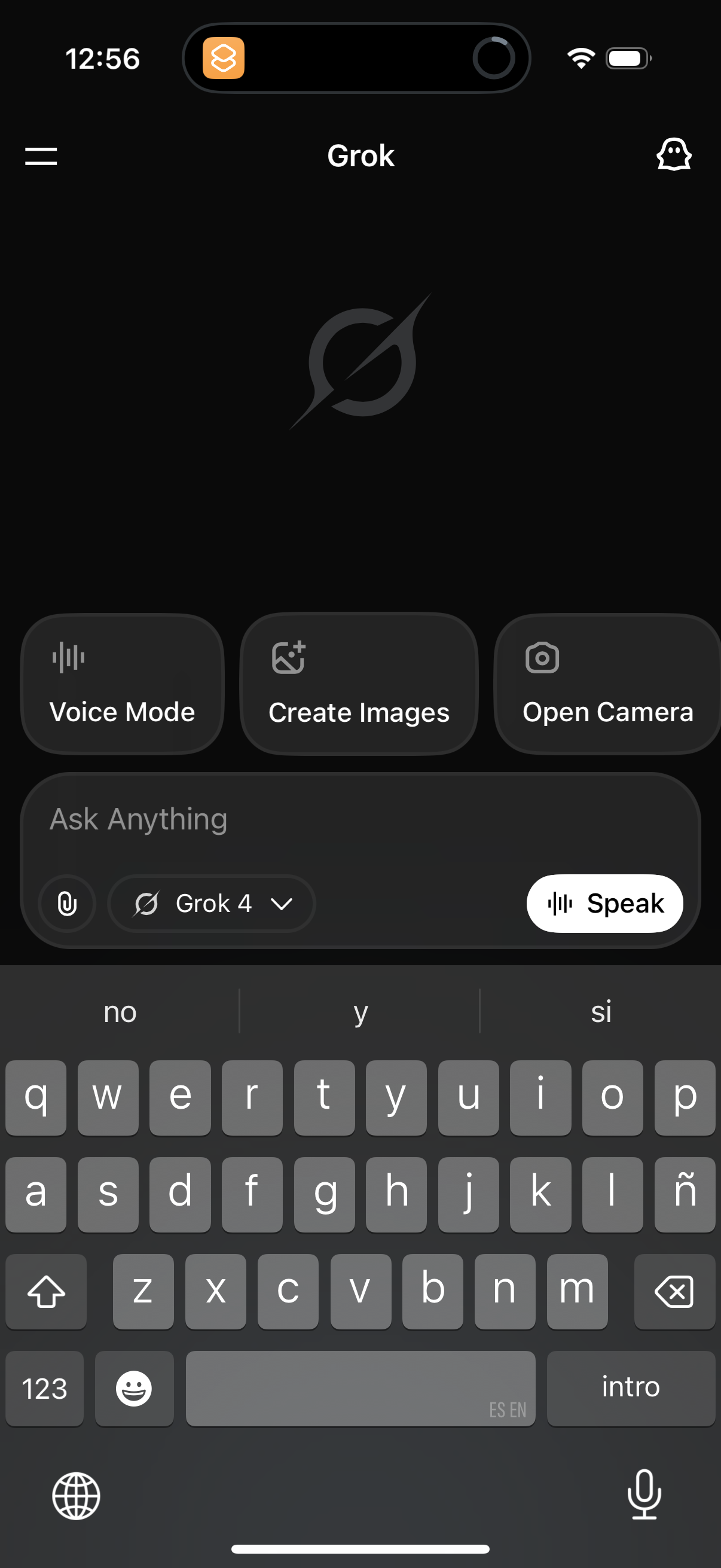Select the Voice Mode waveform icon
721x1568 pixels.
pos(68,657)
